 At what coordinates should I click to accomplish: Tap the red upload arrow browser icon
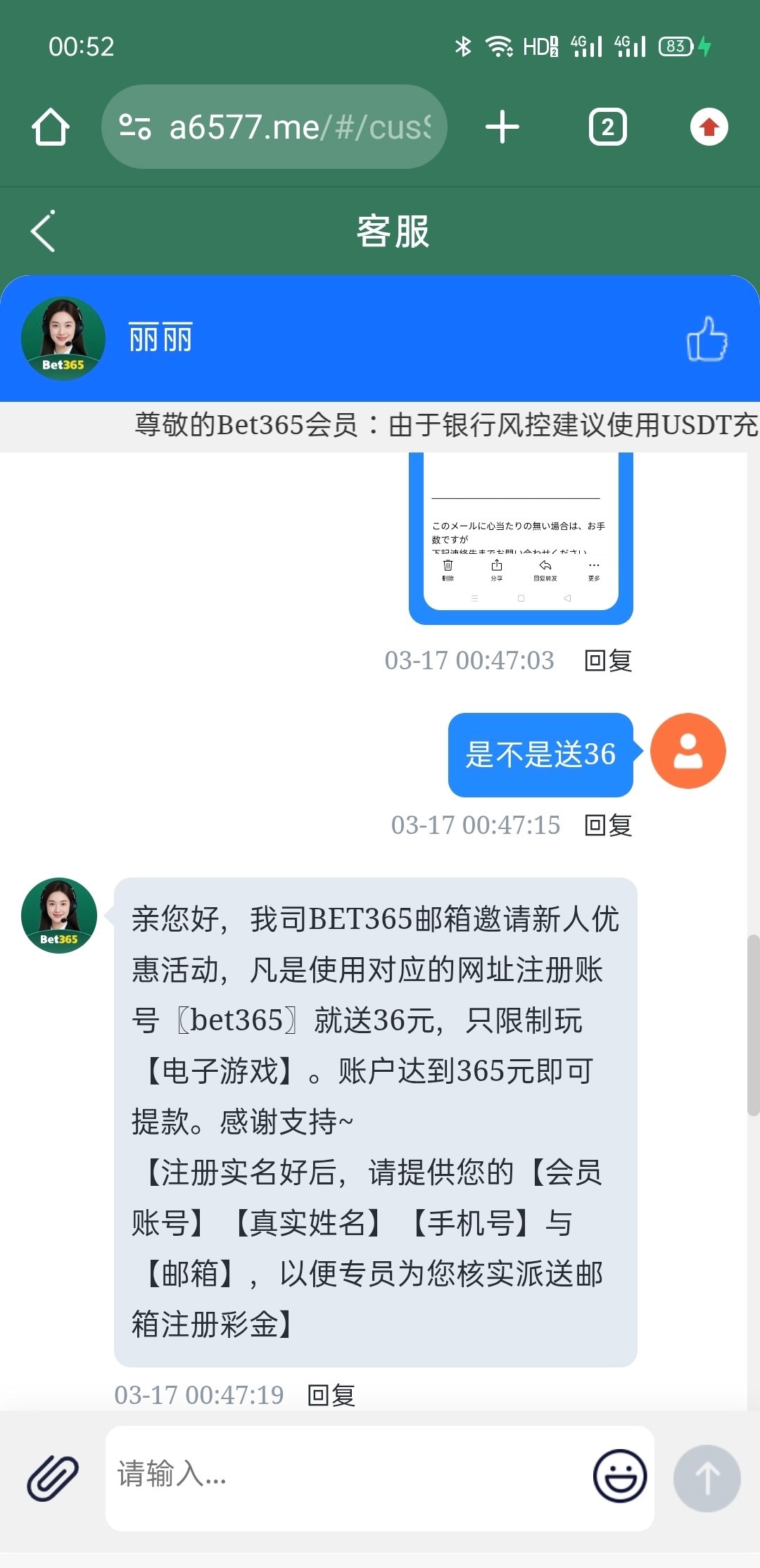pos(709,127)
